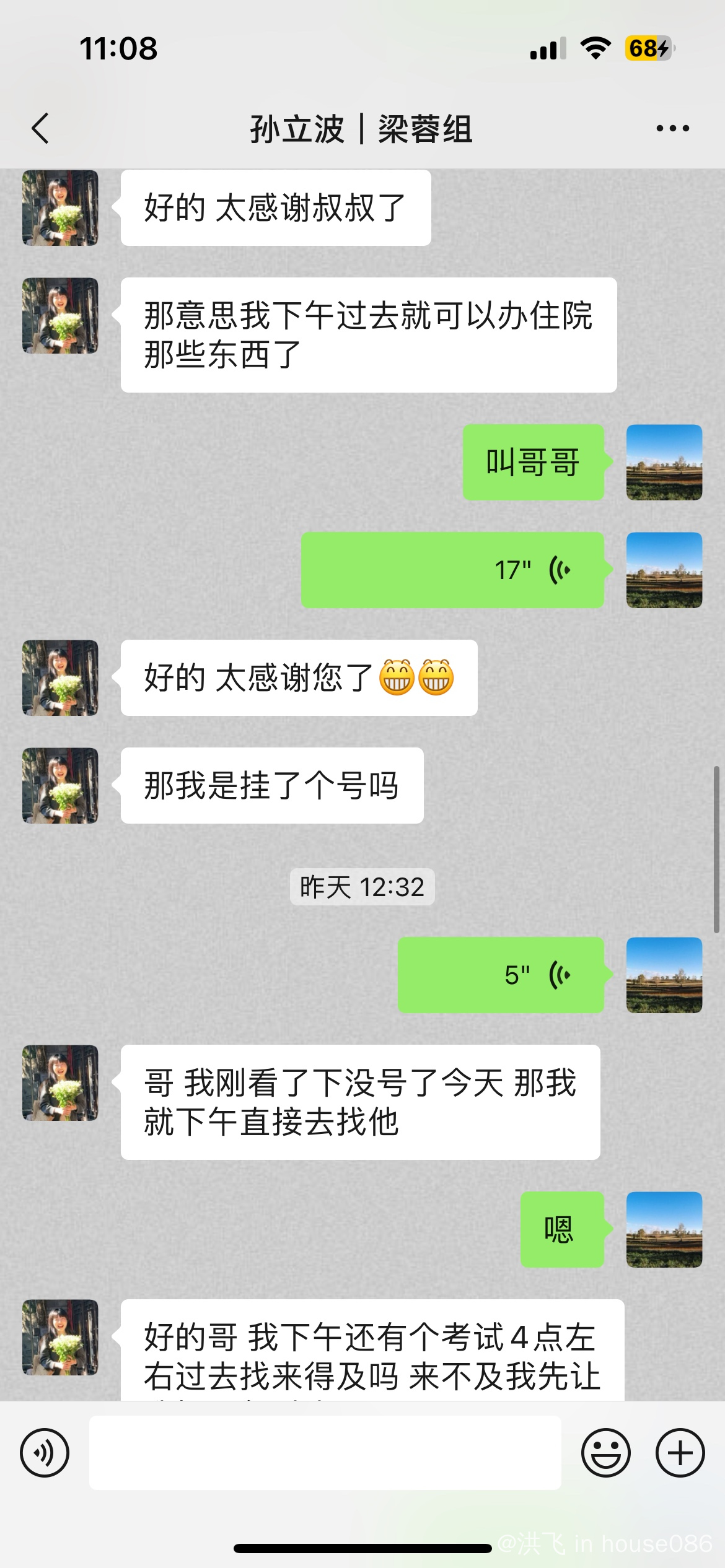
Task: Open the chat info overflow menu
Action: point(672,129)
